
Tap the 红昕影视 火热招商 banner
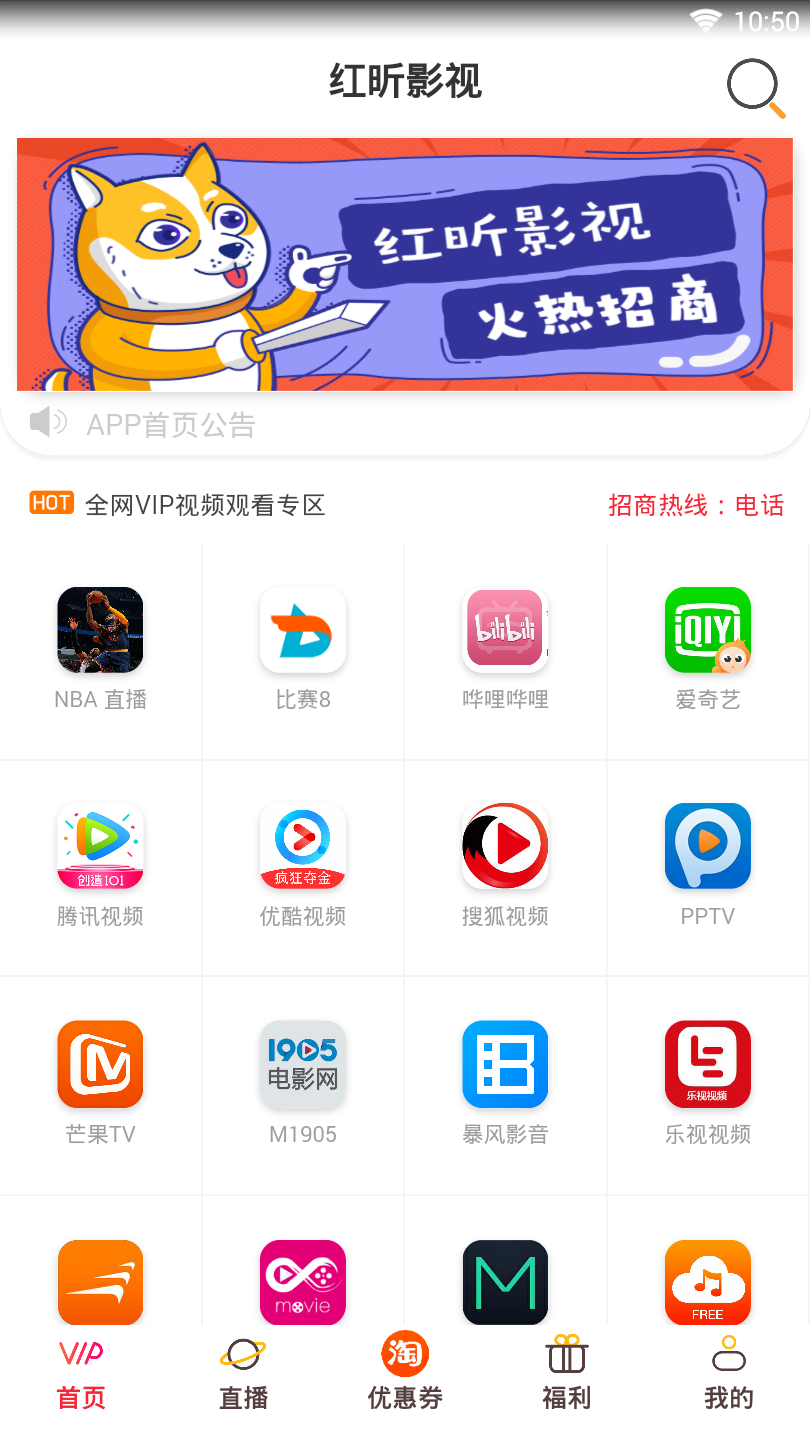[405, 264]
